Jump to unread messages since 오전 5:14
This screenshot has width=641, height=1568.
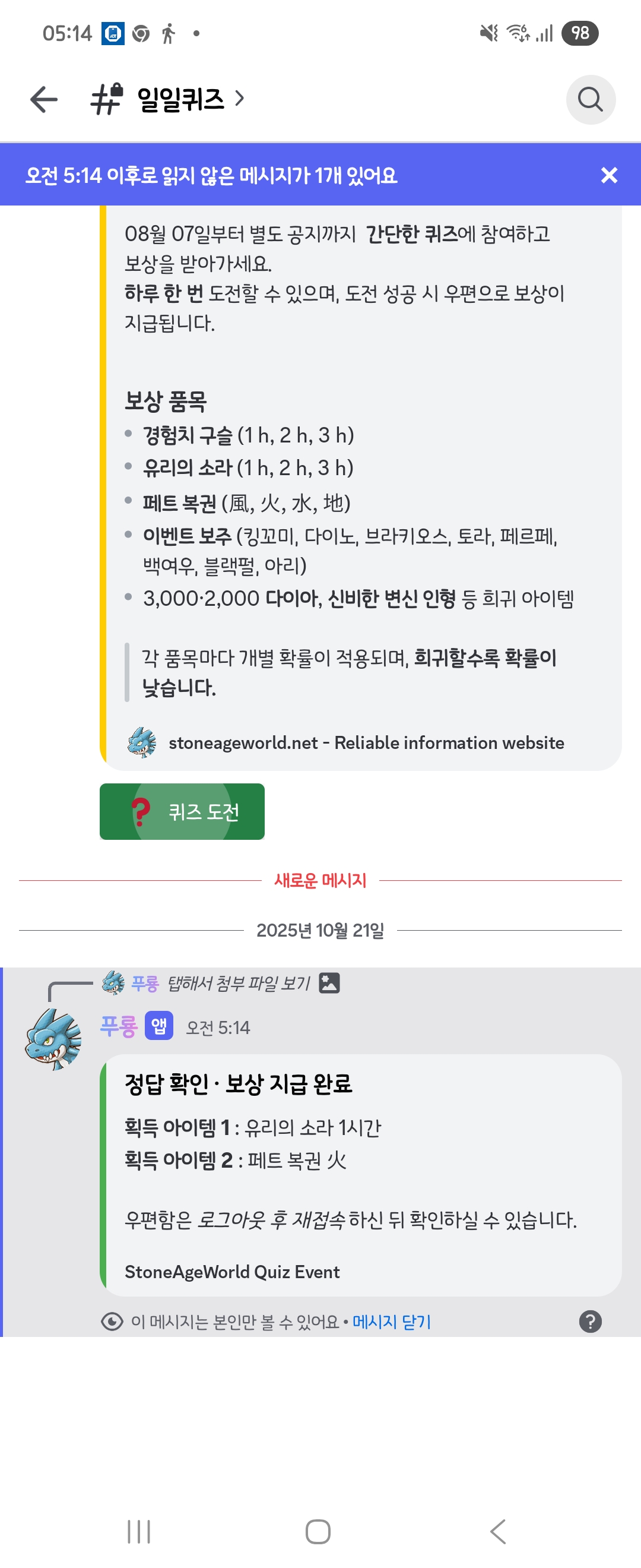tap(211, 175)
